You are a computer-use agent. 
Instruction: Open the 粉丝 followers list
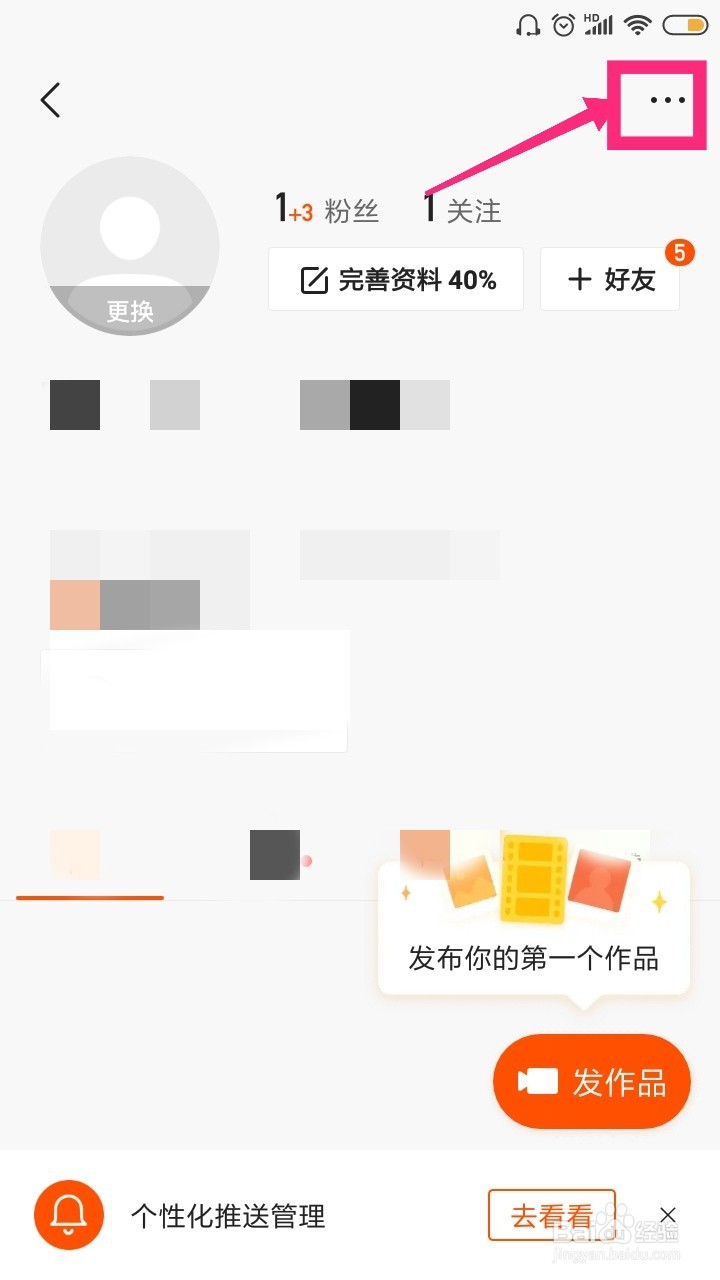[327, 209]
